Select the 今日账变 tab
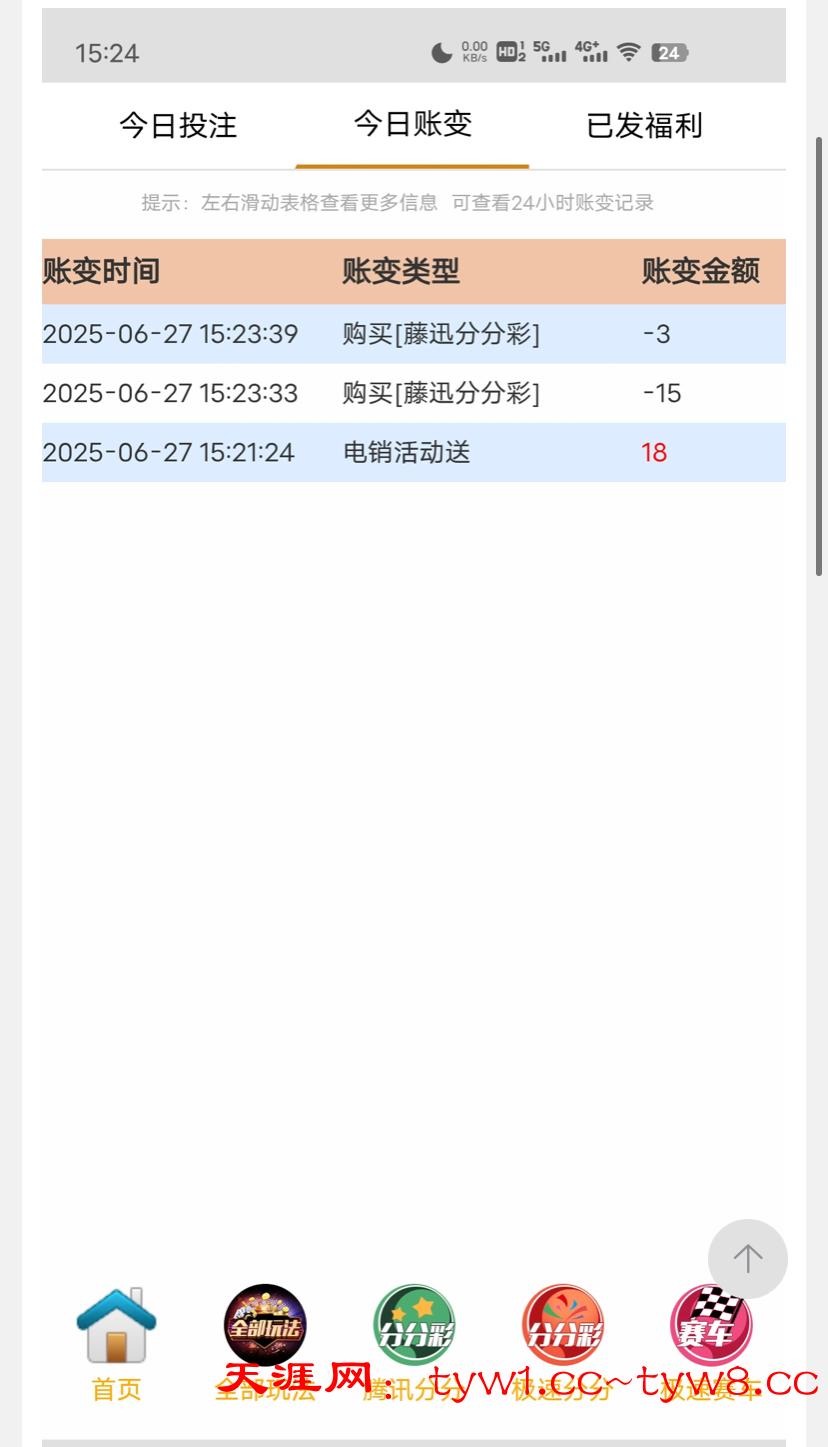Image resolution: width=828 pixels, height=1447 pixels. click(412, 125)
